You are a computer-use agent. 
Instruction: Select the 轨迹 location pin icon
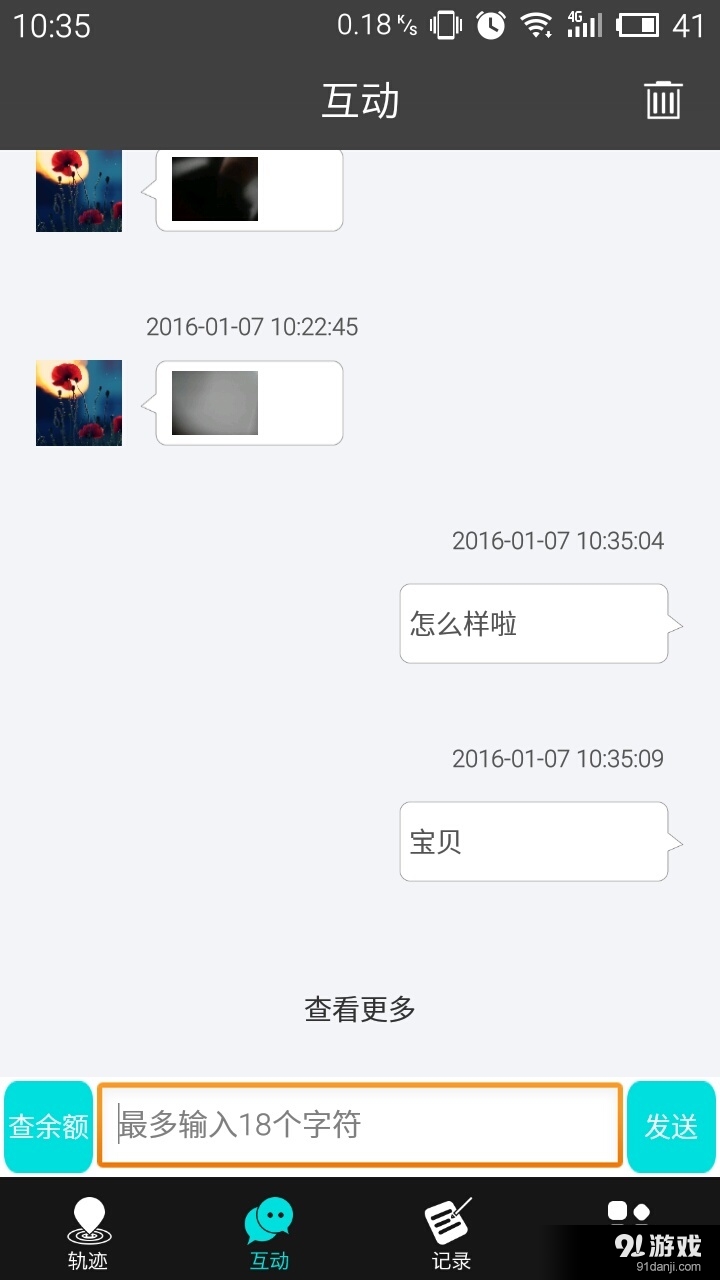pyautogui.click(x=89, y=1218)
